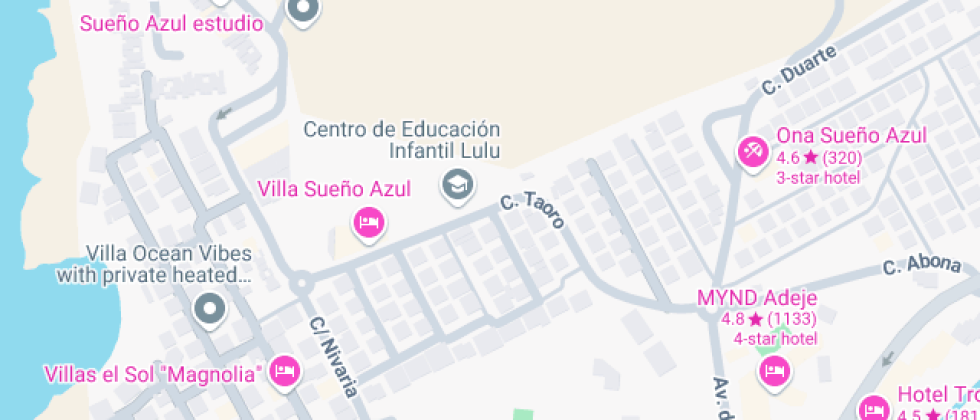The image size is (980, 420).
Task: Open Villa Ocean Vibes map pin
Action: pos(210,309)
